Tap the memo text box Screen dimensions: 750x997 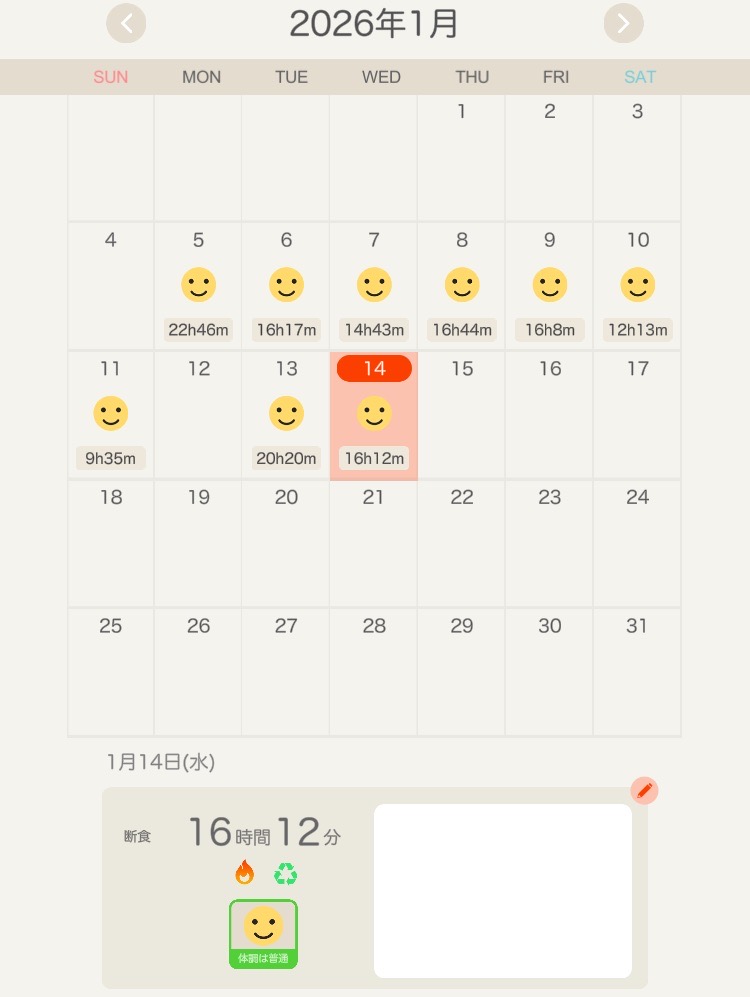coord(502,890)
